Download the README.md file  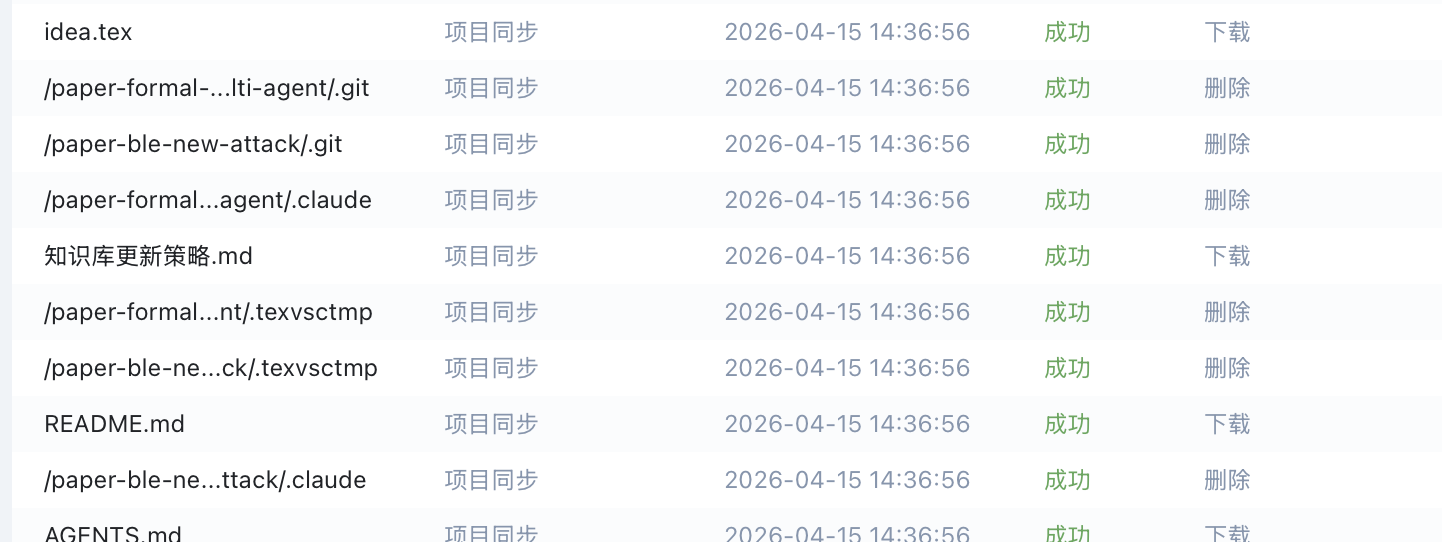(x=1227, y=424)
